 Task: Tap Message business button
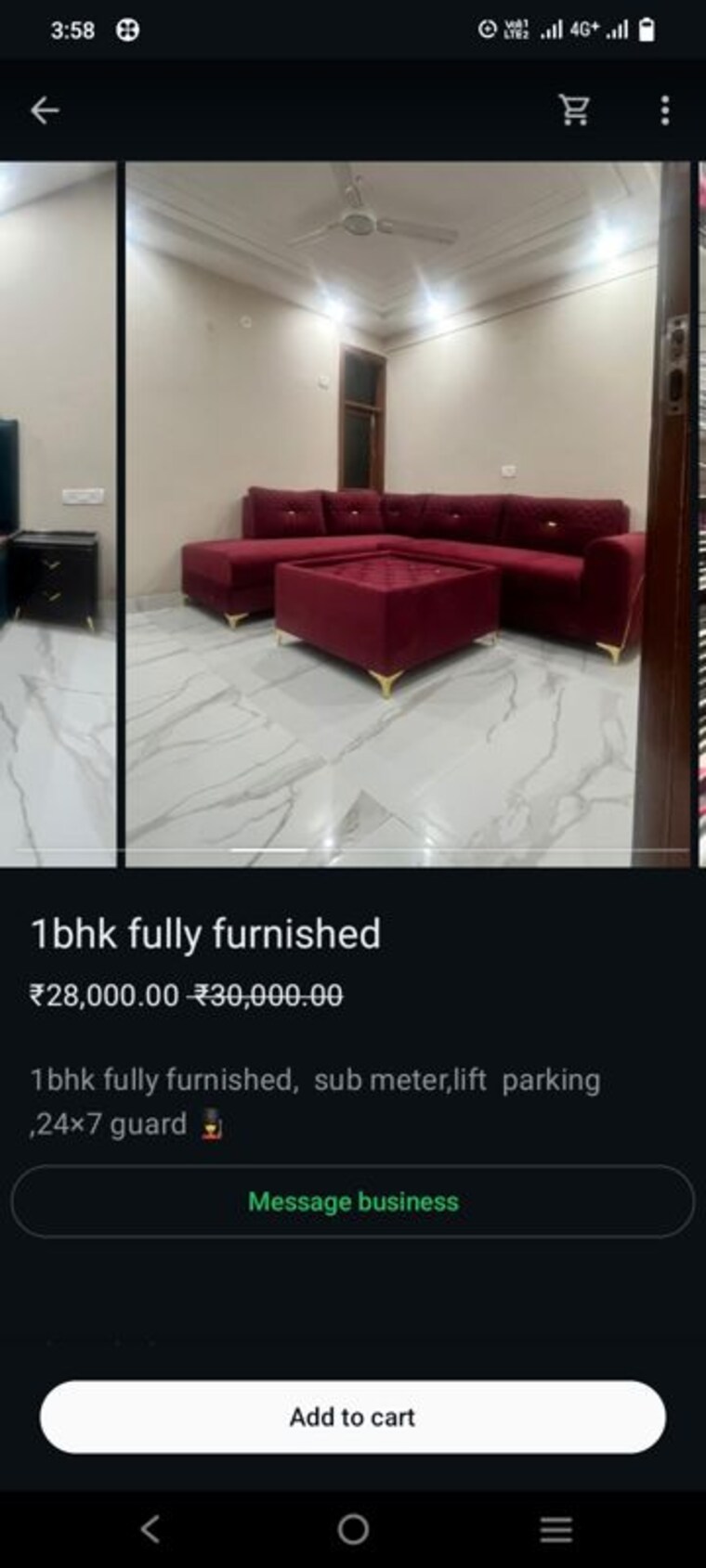pyautogui.click(x=352, y=1201)
